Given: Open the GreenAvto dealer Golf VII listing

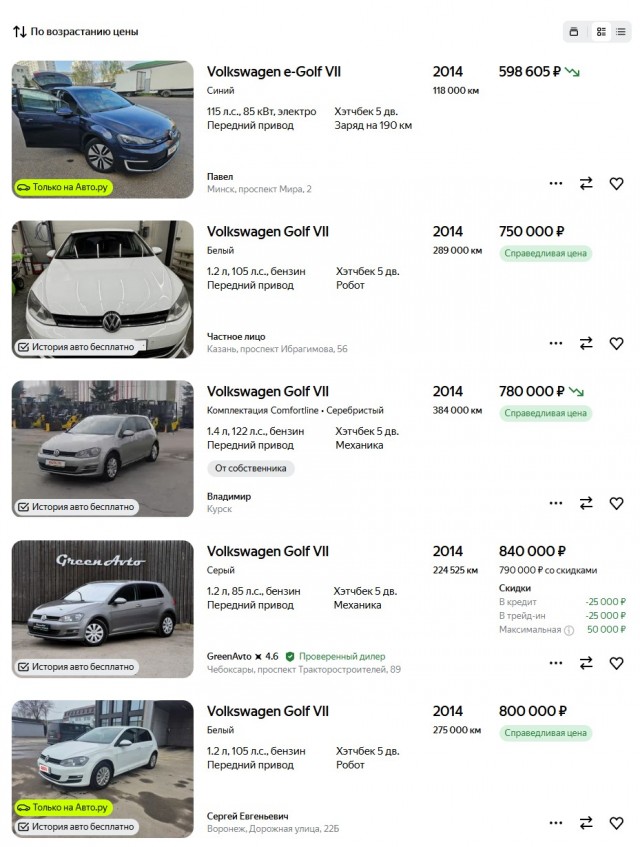Looking at the screenshot, I should (x=267, y=552).
